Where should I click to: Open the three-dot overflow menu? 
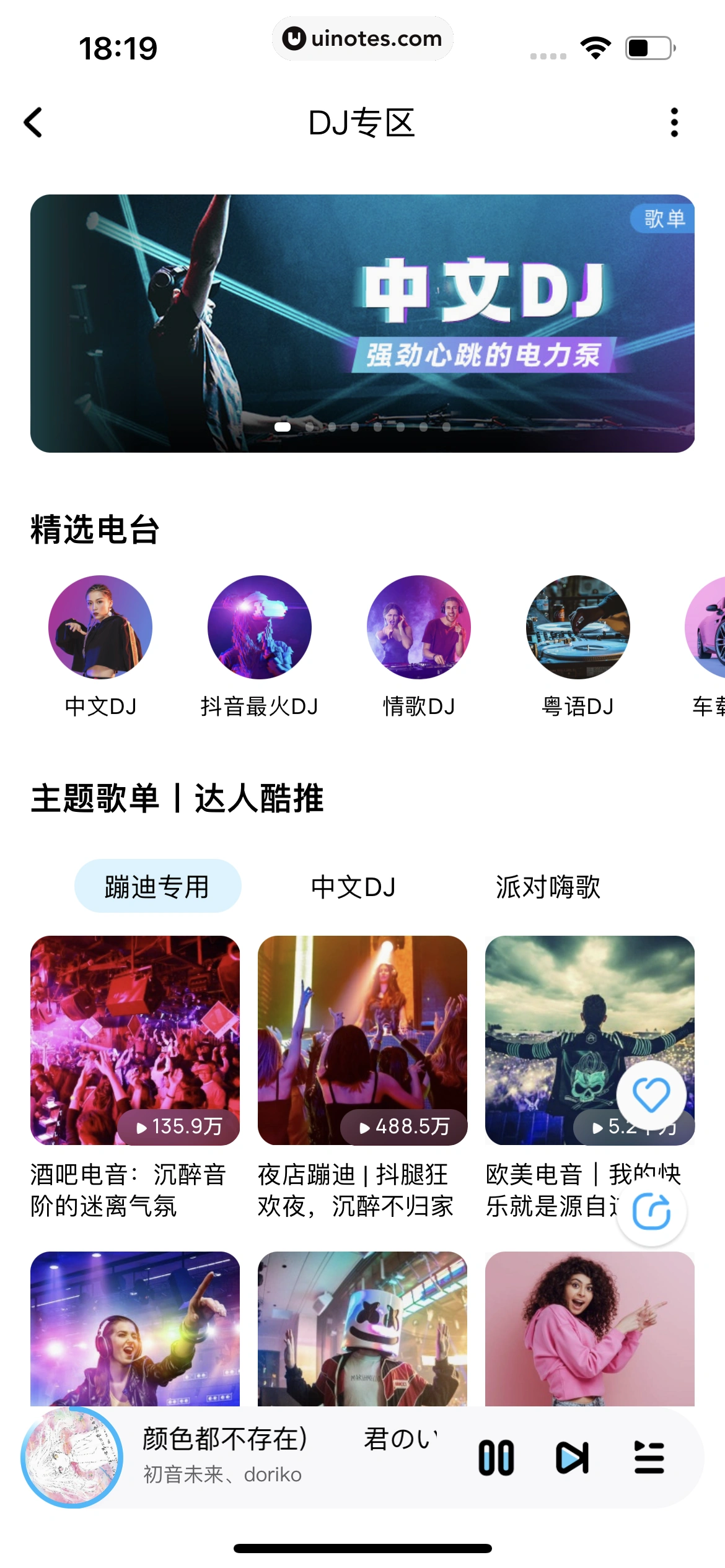tap(674, 122)
